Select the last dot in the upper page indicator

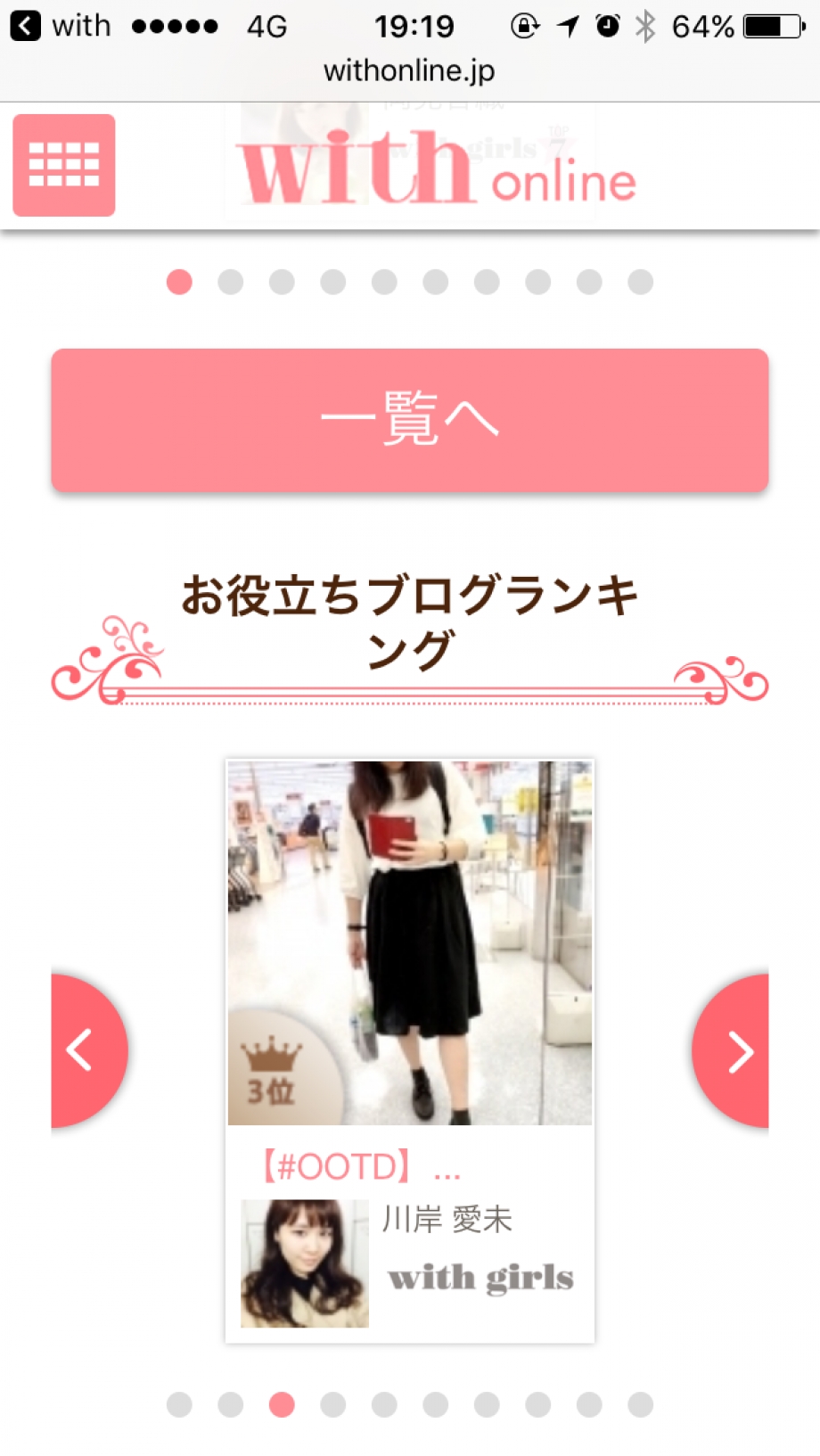click(x=640, y=282)
